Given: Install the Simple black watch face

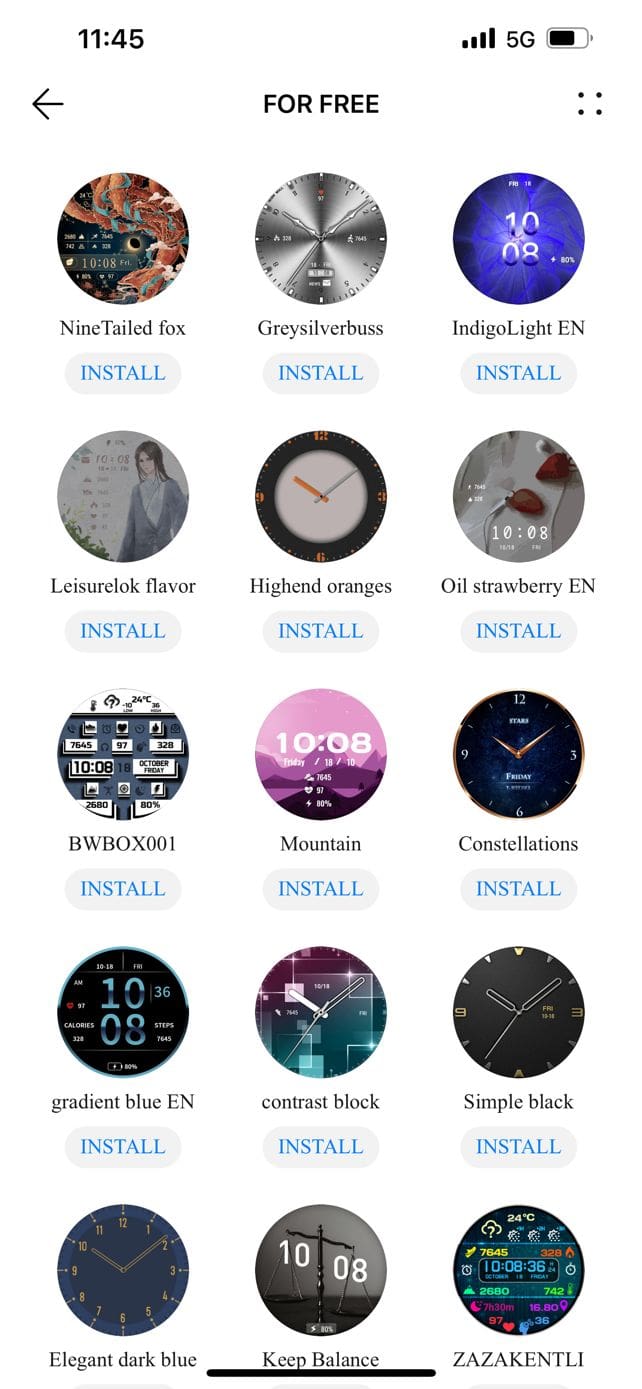Looking at the screenshot, I should click(518, 1147).
